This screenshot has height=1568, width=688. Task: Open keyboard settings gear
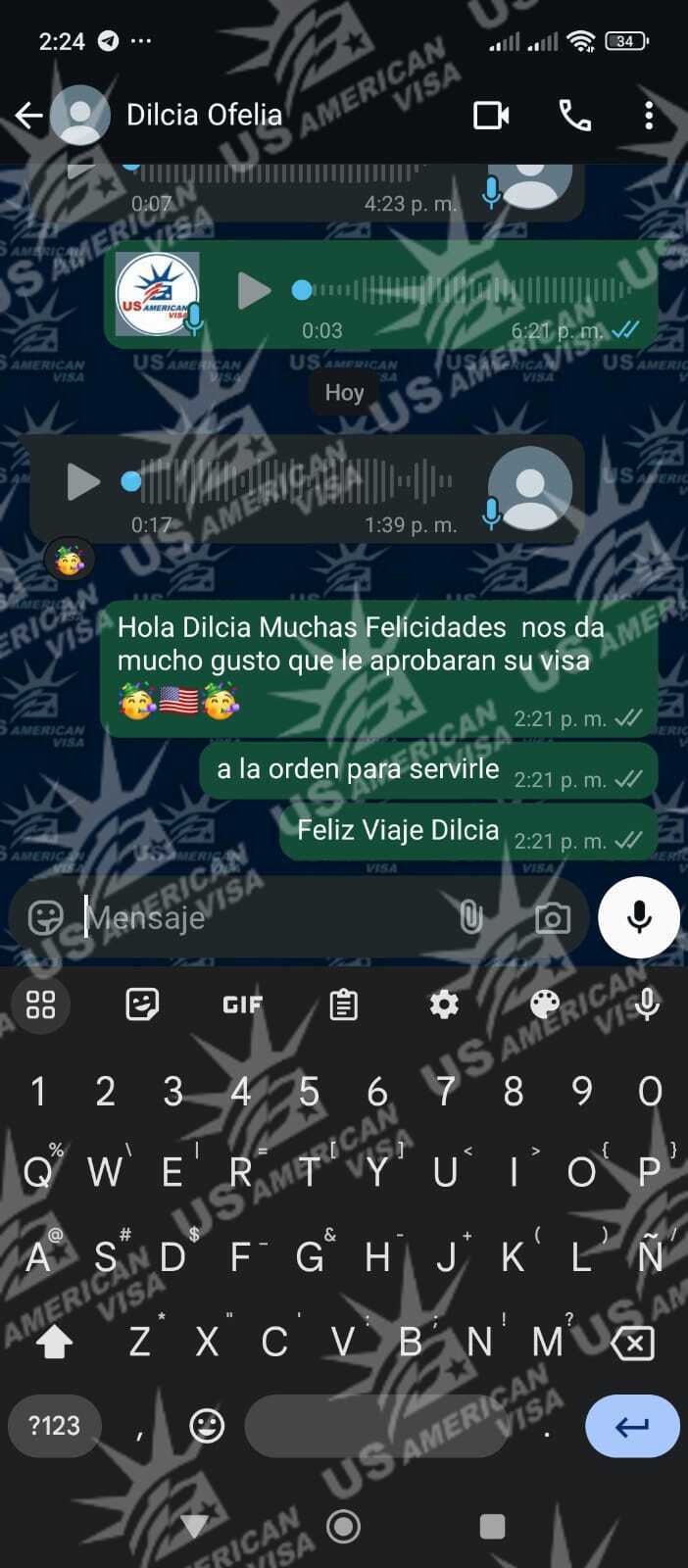(444, 1004)
